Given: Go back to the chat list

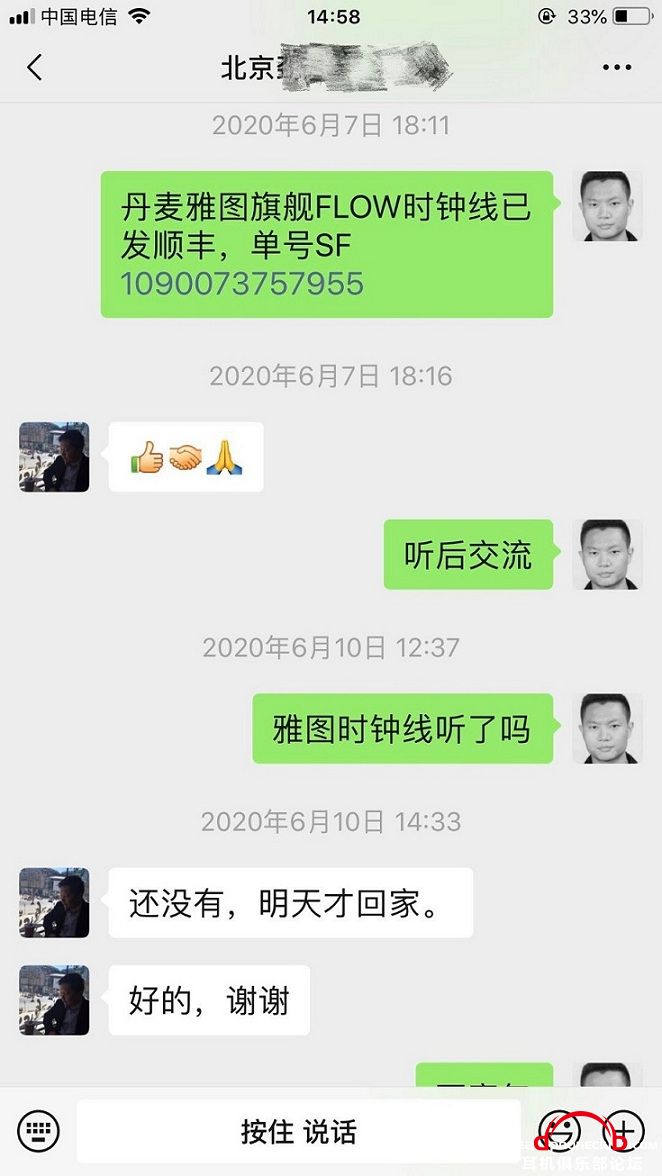Looking at the screenshot, I should [x=35, y=67].
